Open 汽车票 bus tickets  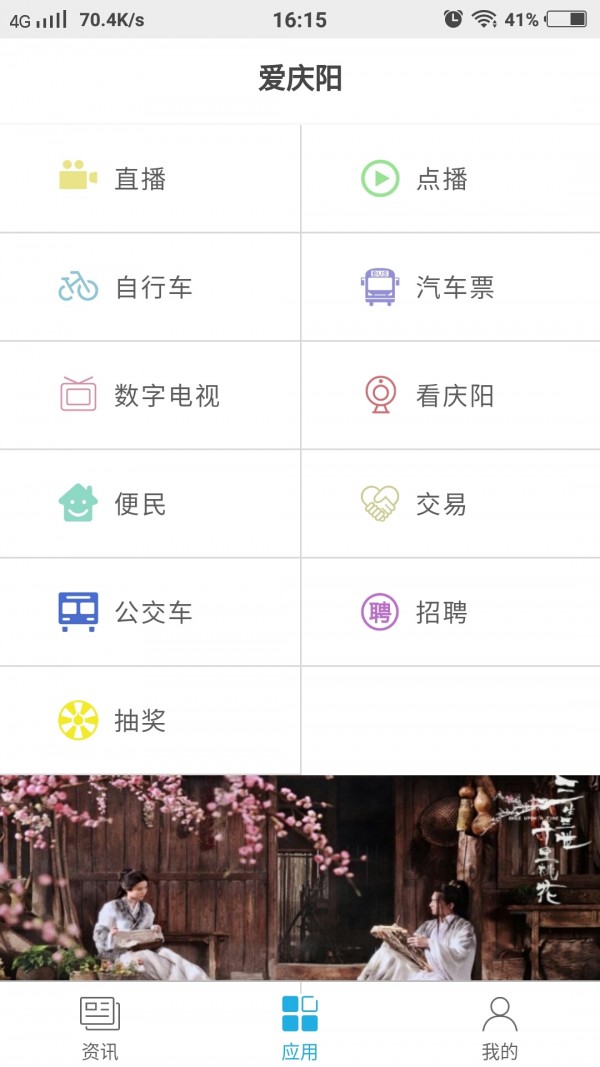coord(451,287)
